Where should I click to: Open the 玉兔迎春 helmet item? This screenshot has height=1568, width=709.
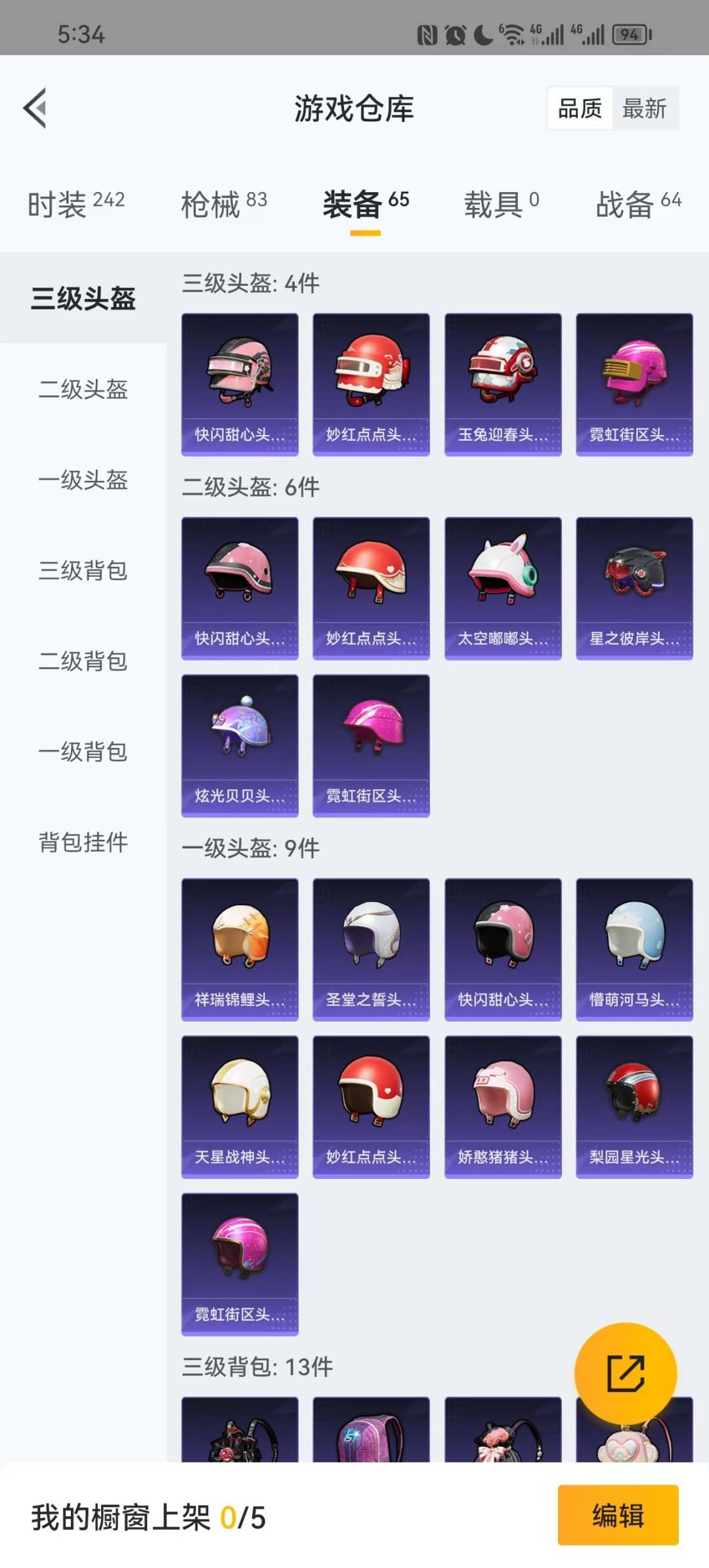(503, 384)
